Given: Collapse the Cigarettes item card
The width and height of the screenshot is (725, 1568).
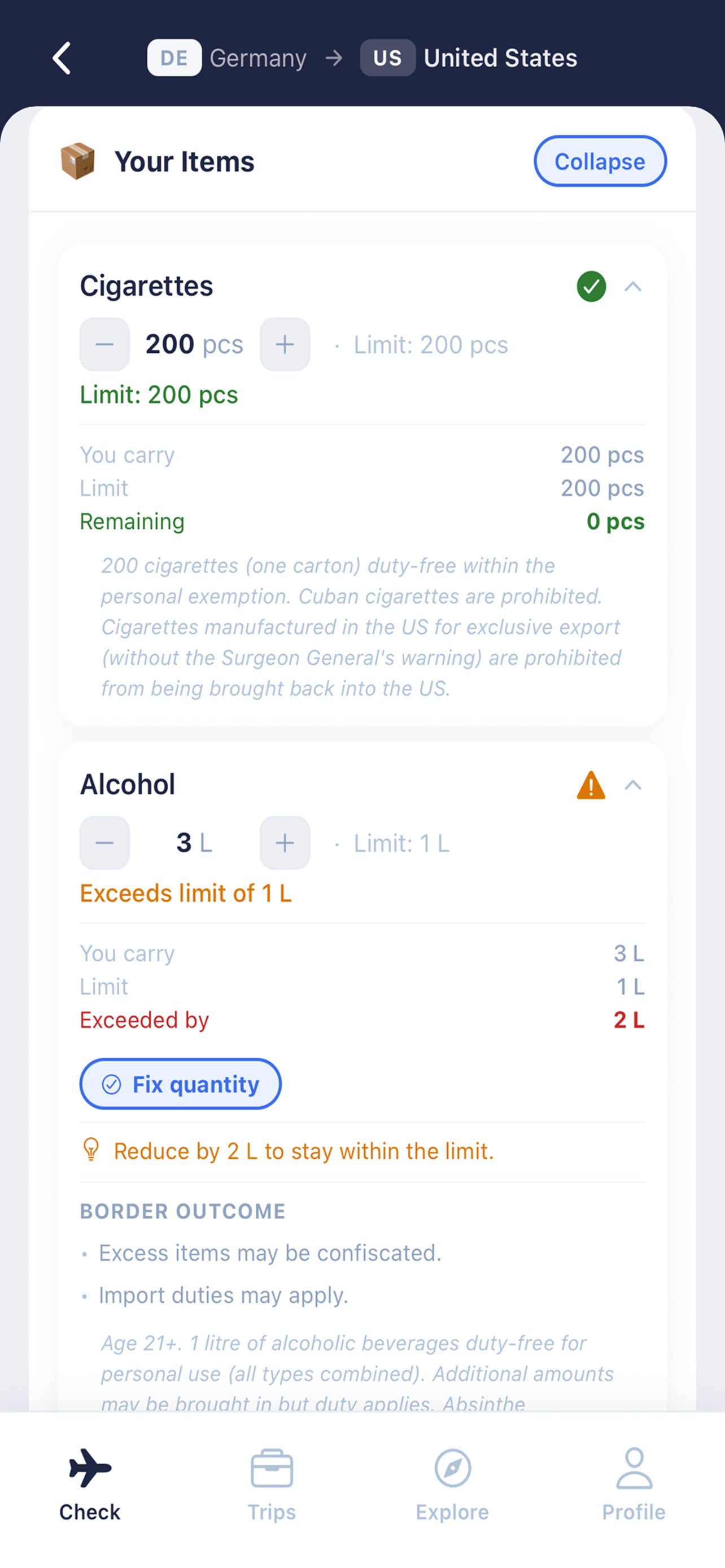Looking at the screenshot, I should [634, 287].
